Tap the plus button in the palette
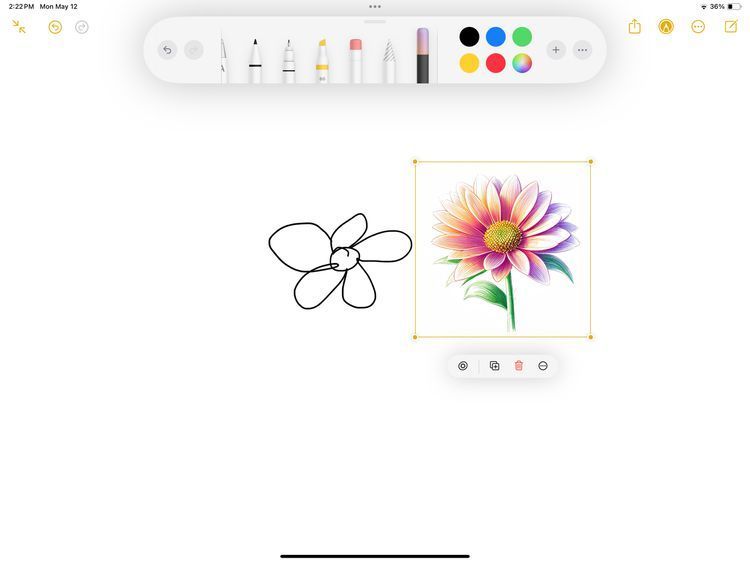Image resolution: width=750 pixels, height=562 pixels. pyautogui.click(x=556, y=50)
